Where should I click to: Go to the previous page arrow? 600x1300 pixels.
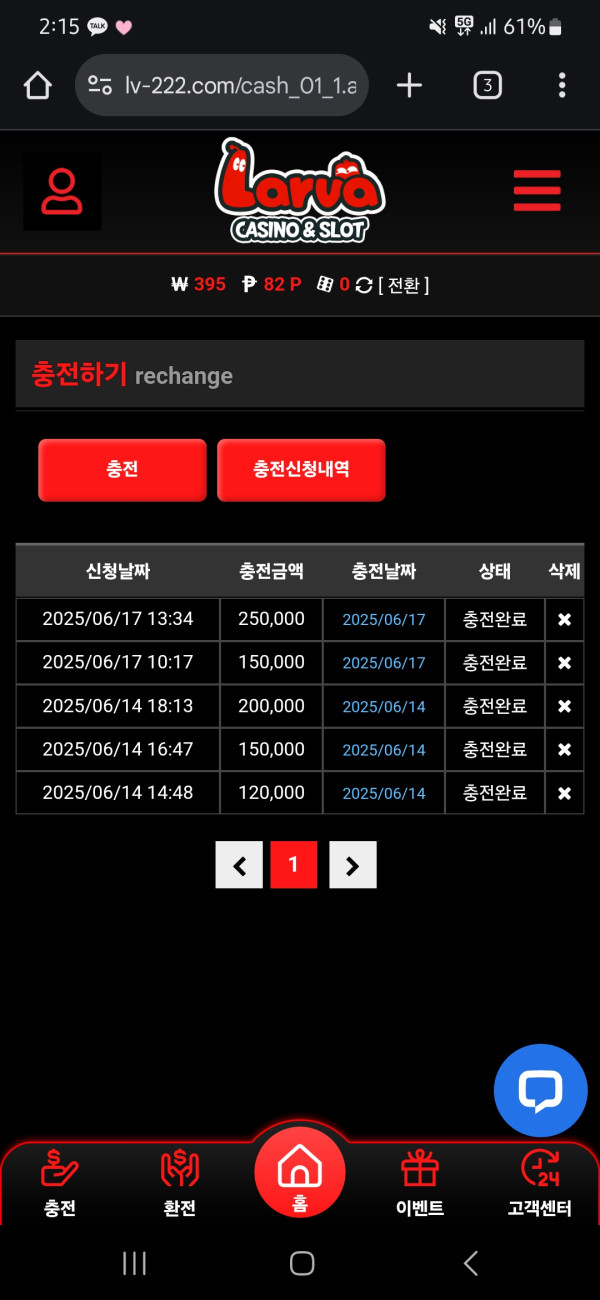239,865
